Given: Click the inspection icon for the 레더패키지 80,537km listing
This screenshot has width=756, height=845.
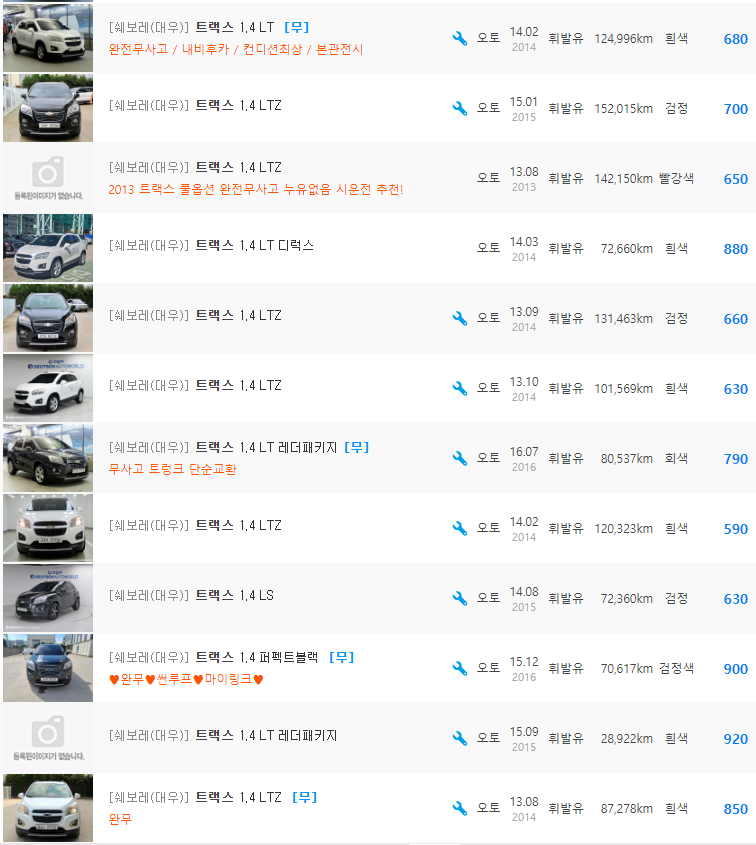Looking at the screenshot, I should [x=459, y=456].
